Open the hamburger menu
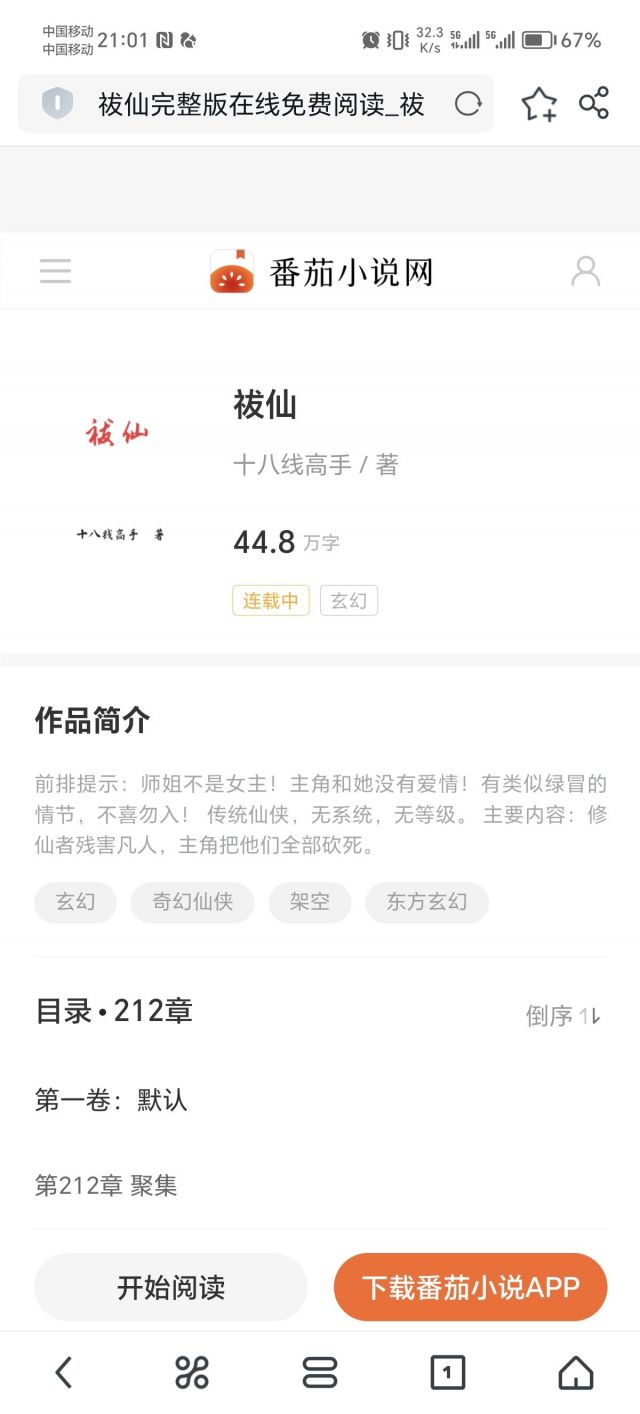Viewport: 640px width, 1414px height. 55,271
